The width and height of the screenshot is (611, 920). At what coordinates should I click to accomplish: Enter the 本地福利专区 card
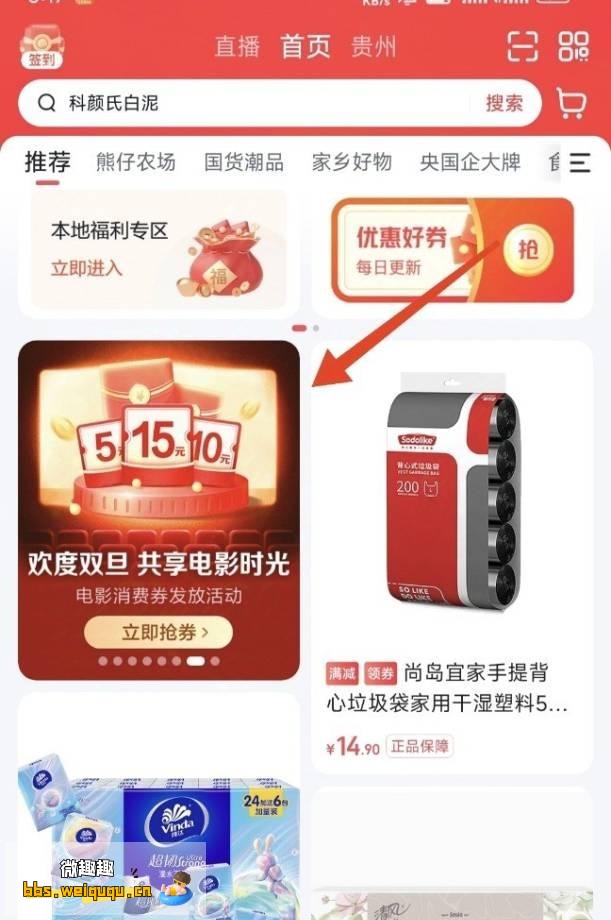(x=158, y=250)
